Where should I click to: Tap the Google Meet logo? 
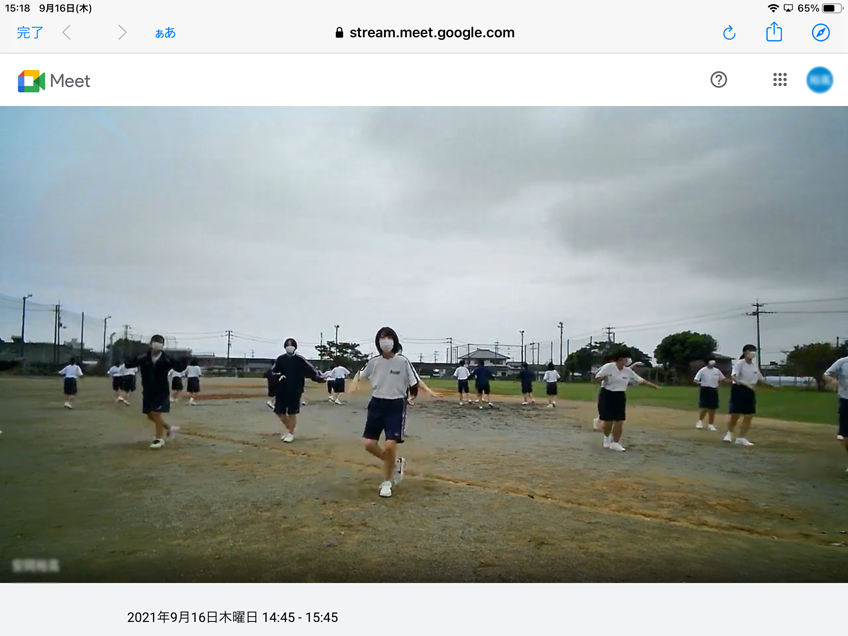click(x=54, y=81)
